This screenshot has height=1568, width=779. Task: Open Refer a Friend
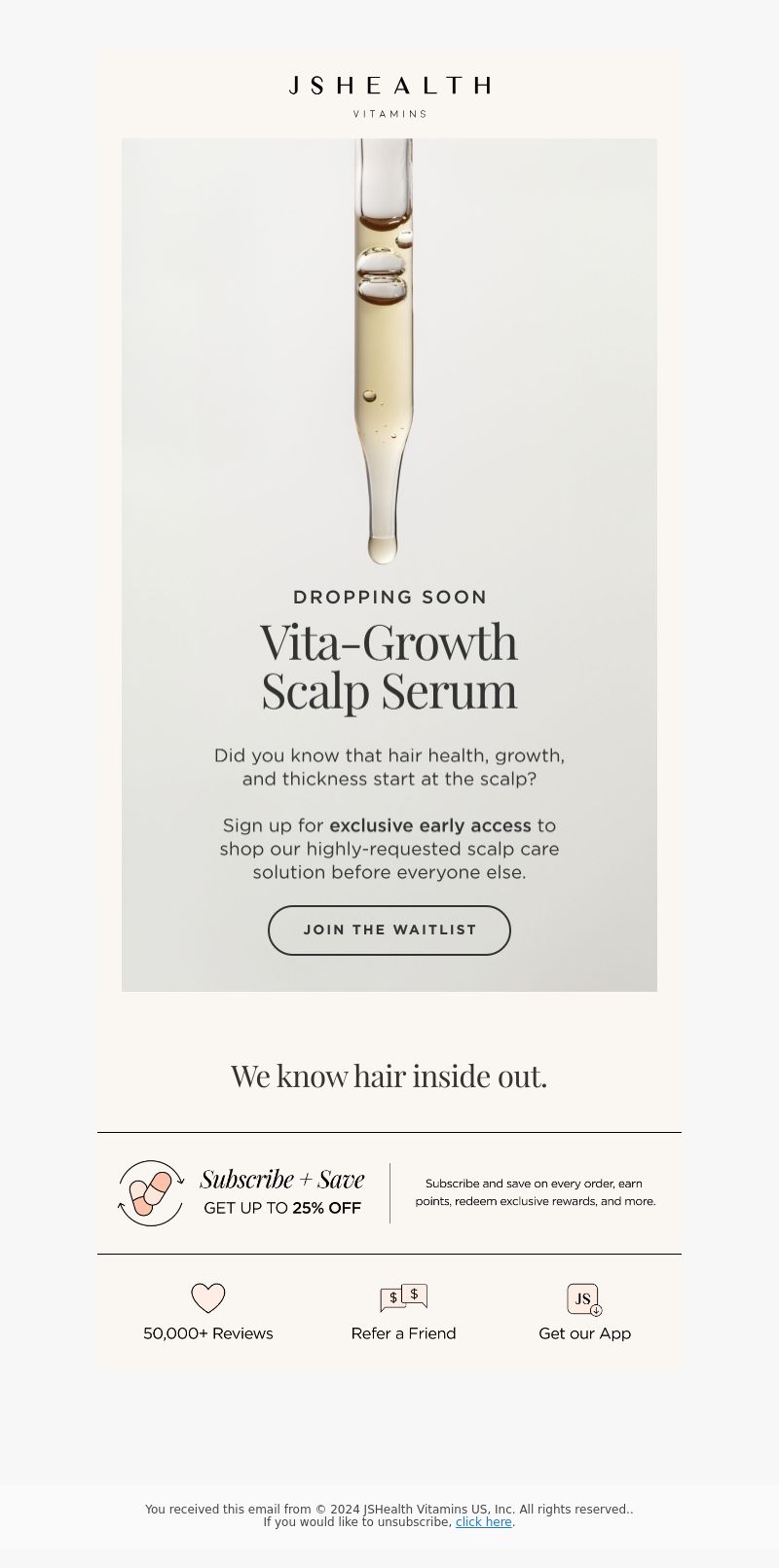click(x=403, y=1313)
